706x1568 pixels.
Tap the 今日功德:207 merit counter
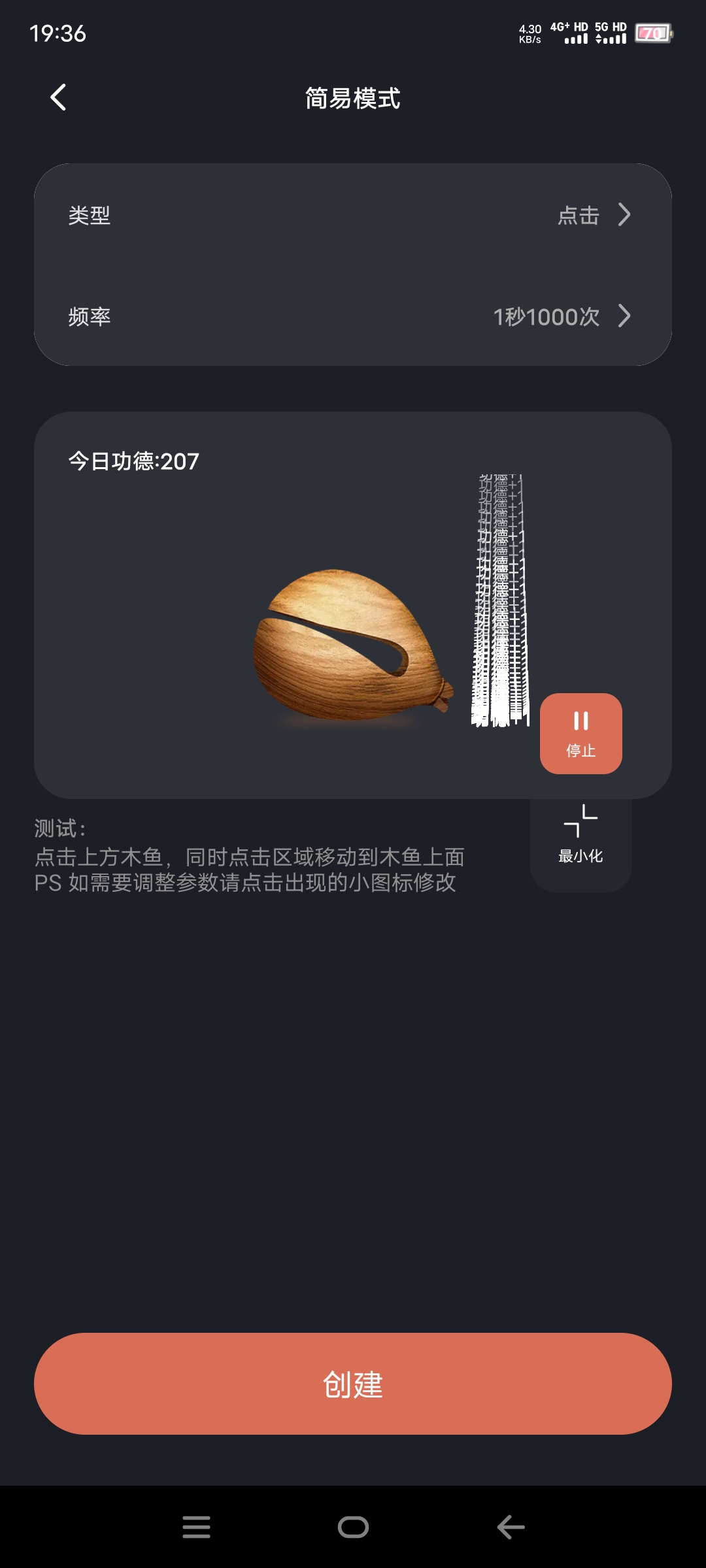pos(133,461)
